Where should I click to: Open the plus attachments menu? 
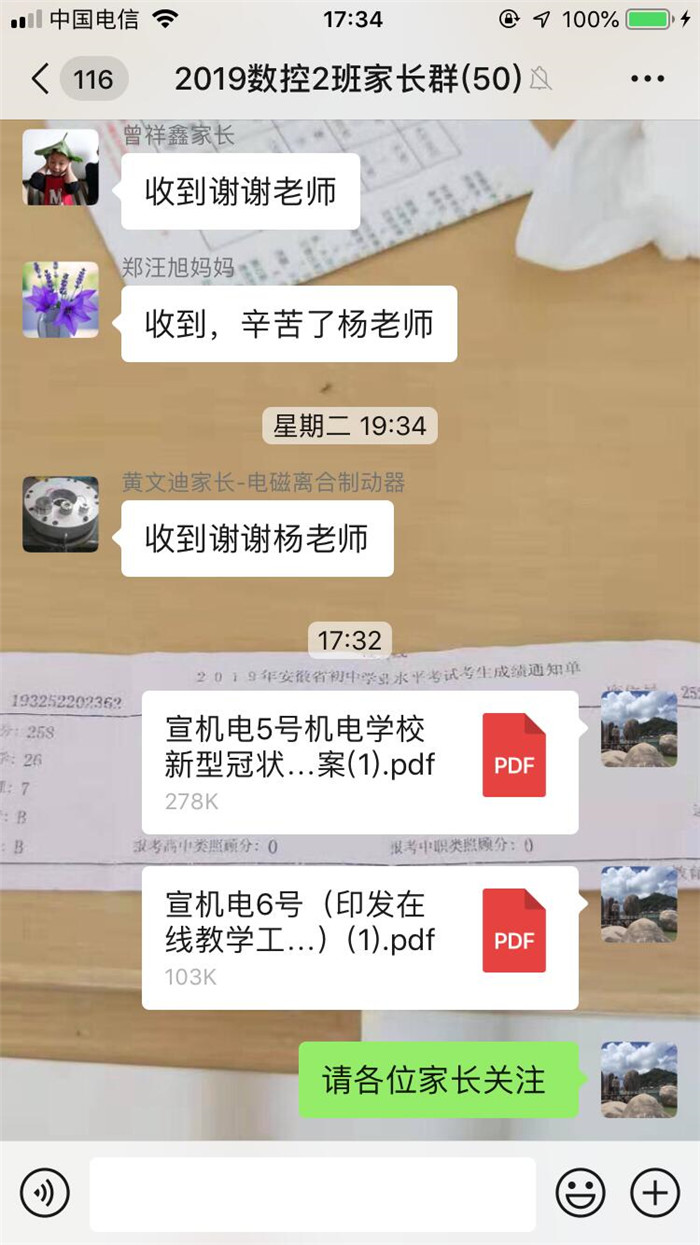pos(654,1192)
